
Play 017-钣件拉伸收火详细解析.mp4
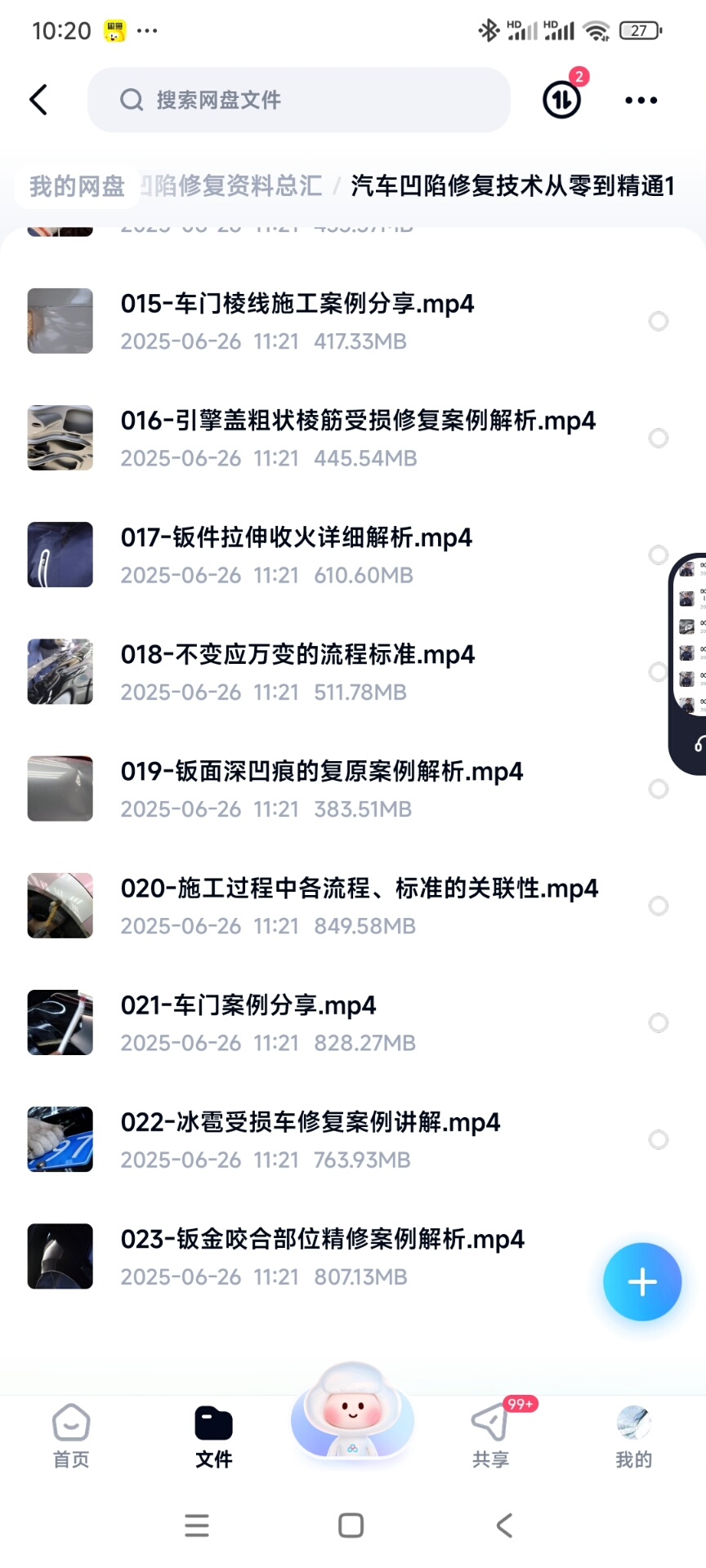click(x=296, y=555)
